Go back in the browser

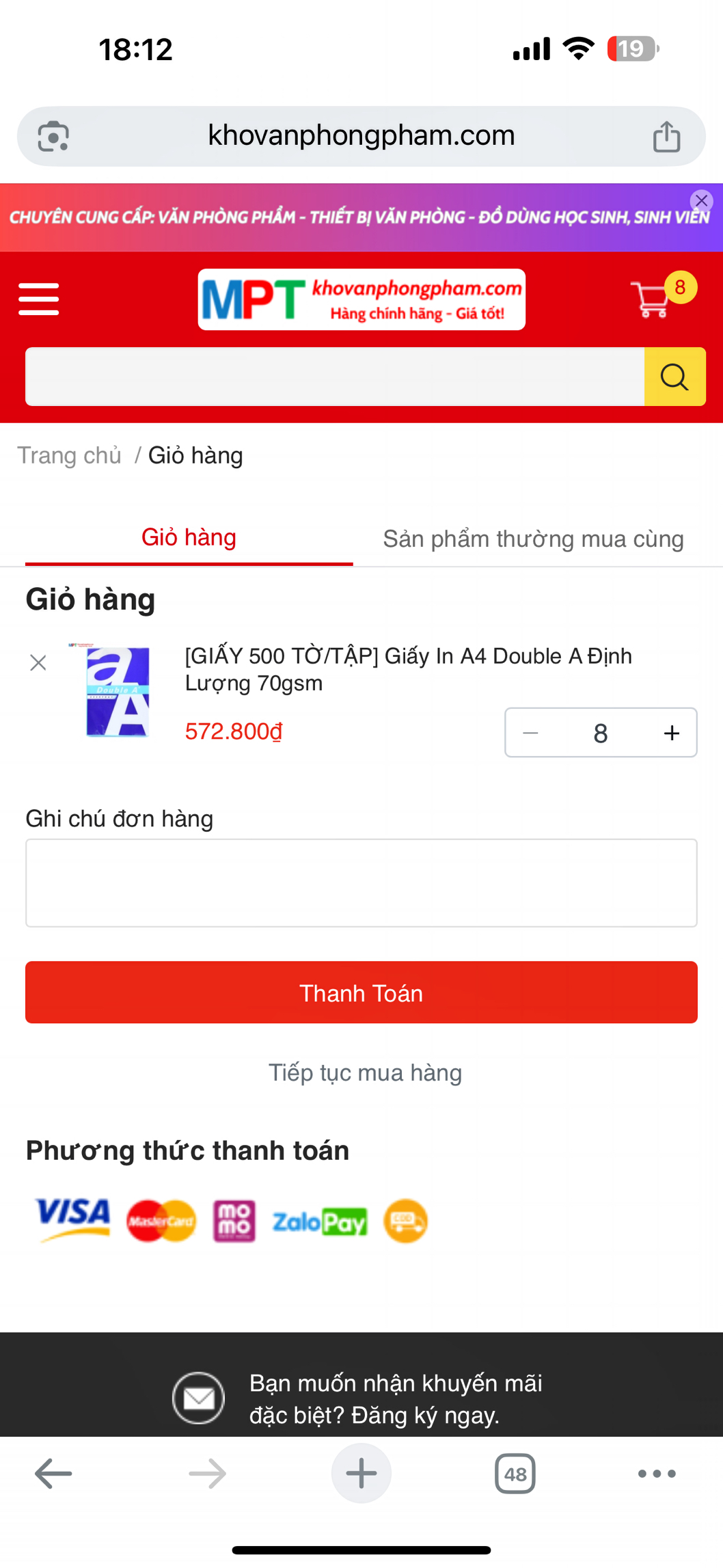[53, 1473]
